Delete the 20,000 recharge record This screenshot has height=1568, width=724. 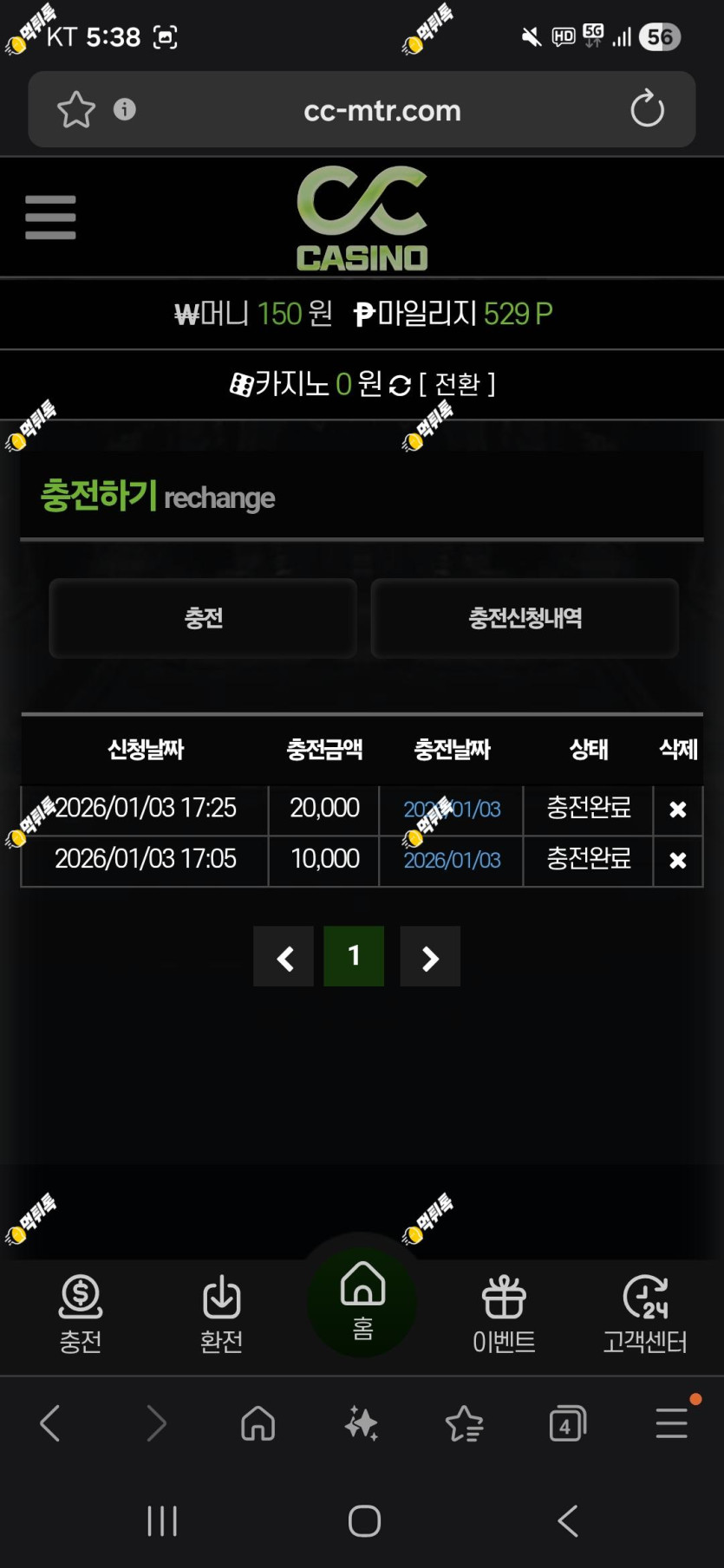coord(677,810)
